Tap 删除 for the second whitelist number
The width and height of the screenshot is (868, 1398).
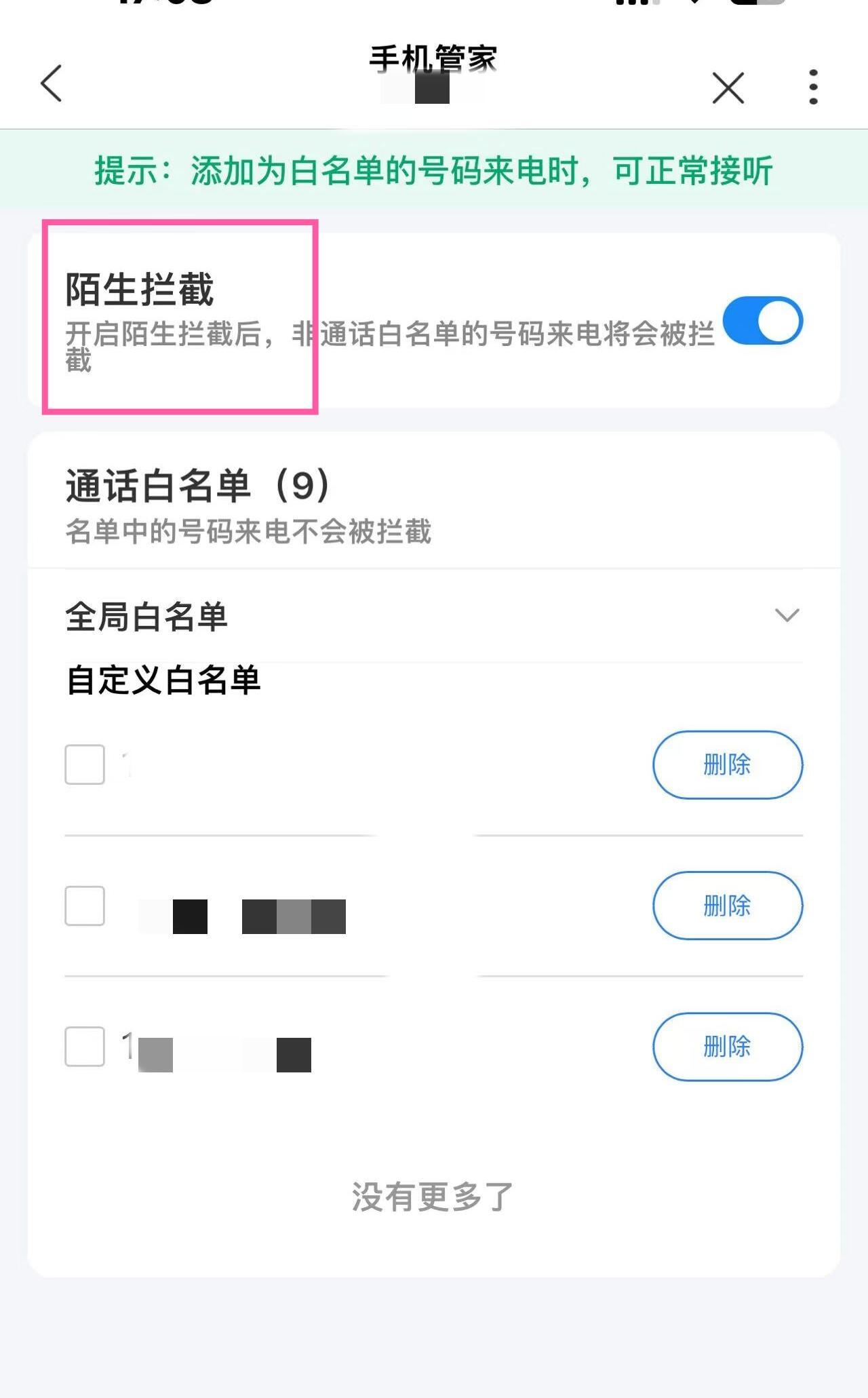728,906
